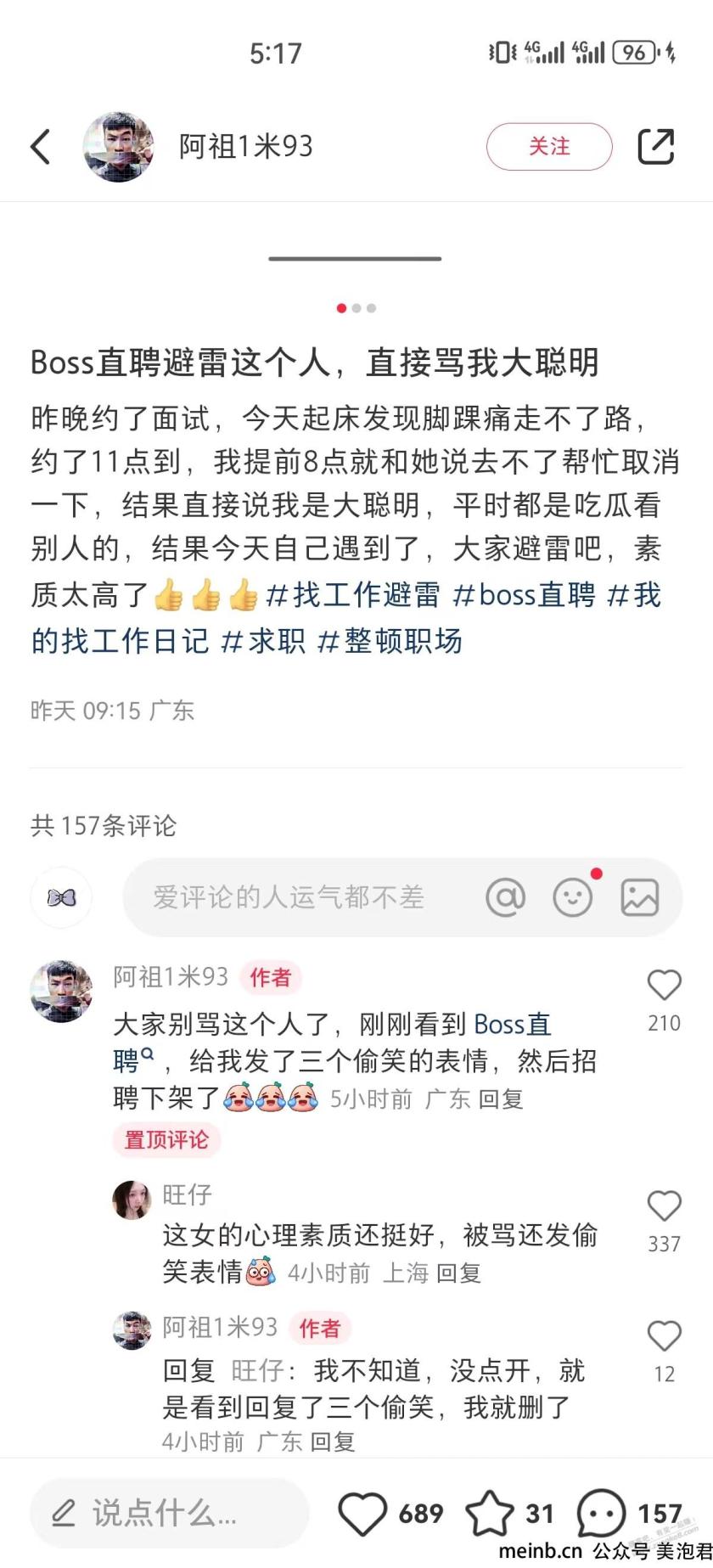Screen dimensions: 713x1568
Task: Follow the author with 关注 button
Action: coord(548,147)
